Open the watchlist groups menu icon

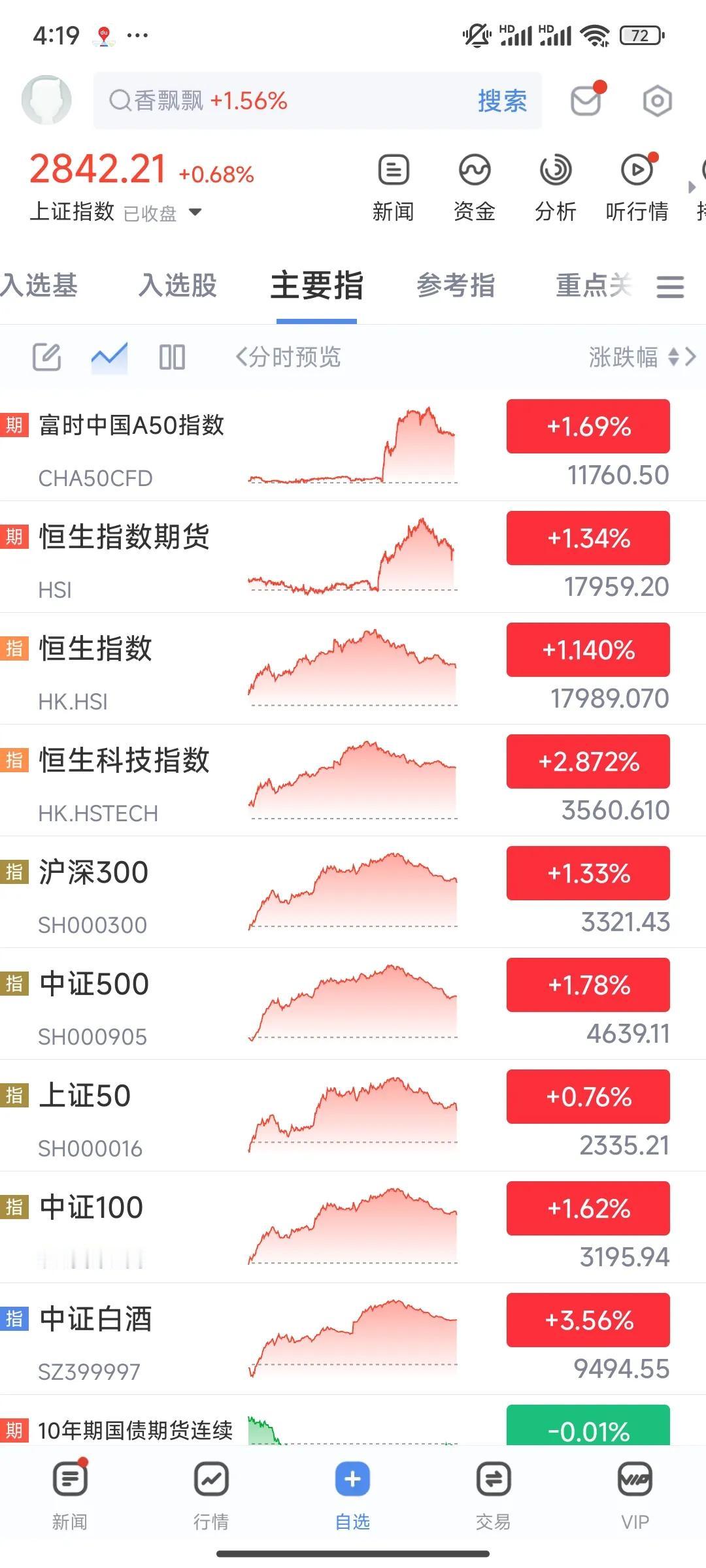coord(670,287)
